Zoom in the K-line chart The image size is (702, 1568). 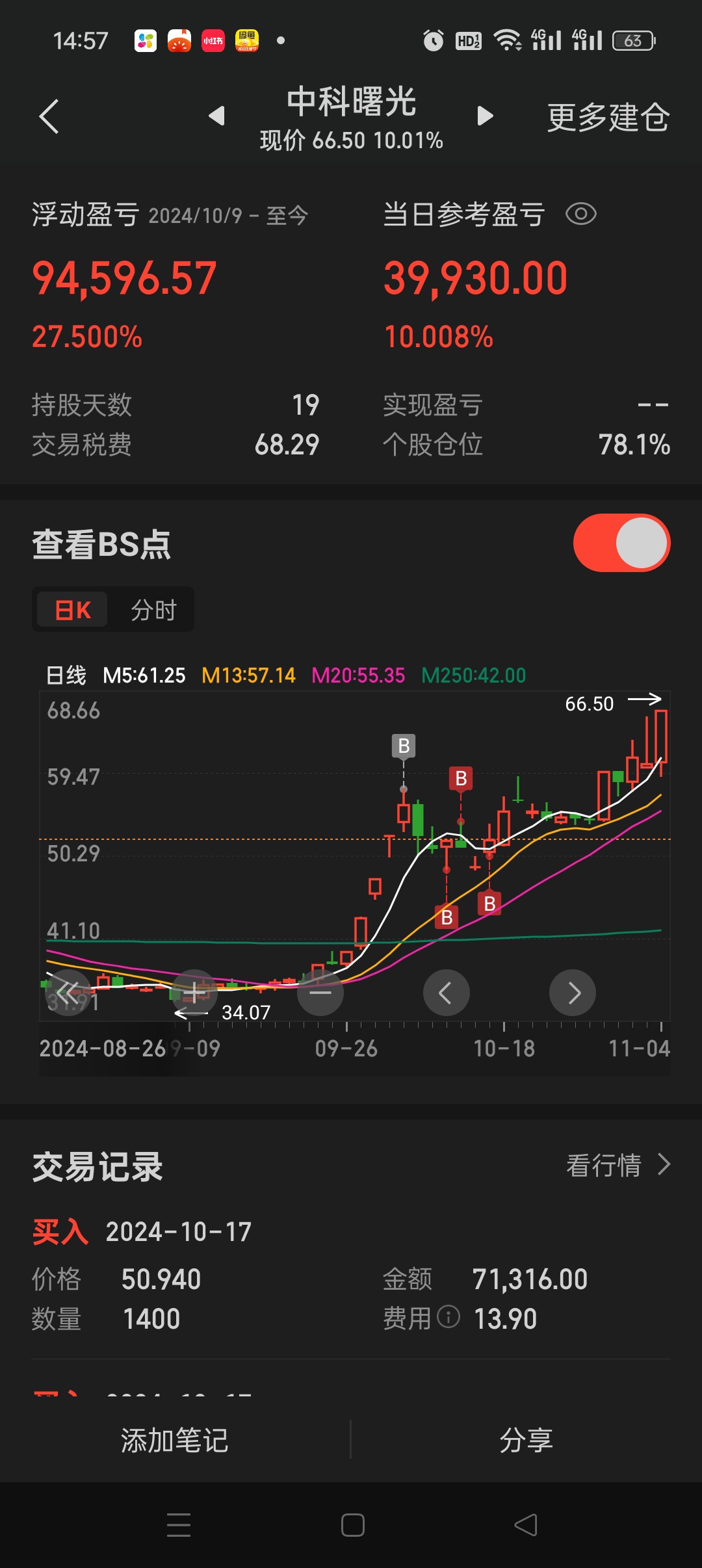click(x=194, y=993)
